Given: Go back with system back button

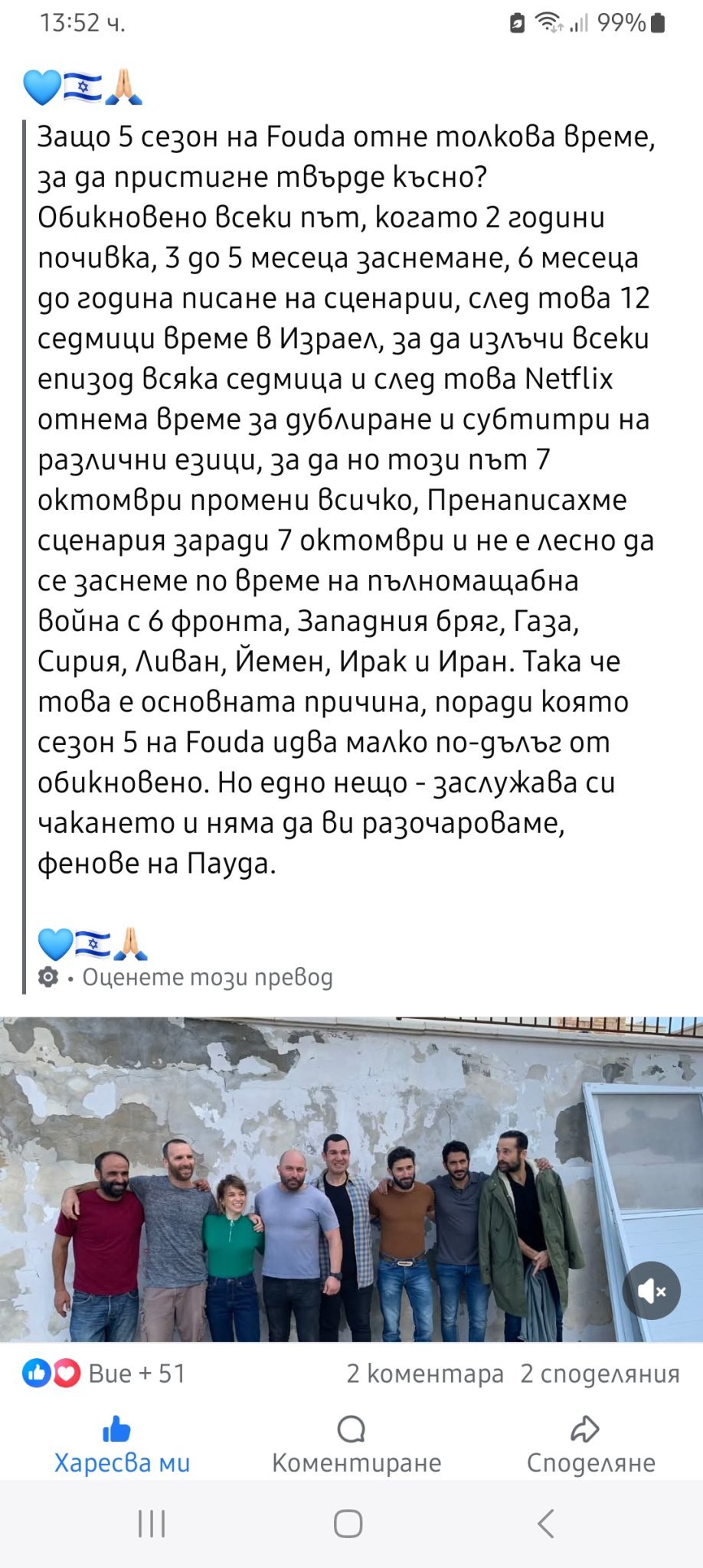Looking at the screenshot, I should [546, 1524].
